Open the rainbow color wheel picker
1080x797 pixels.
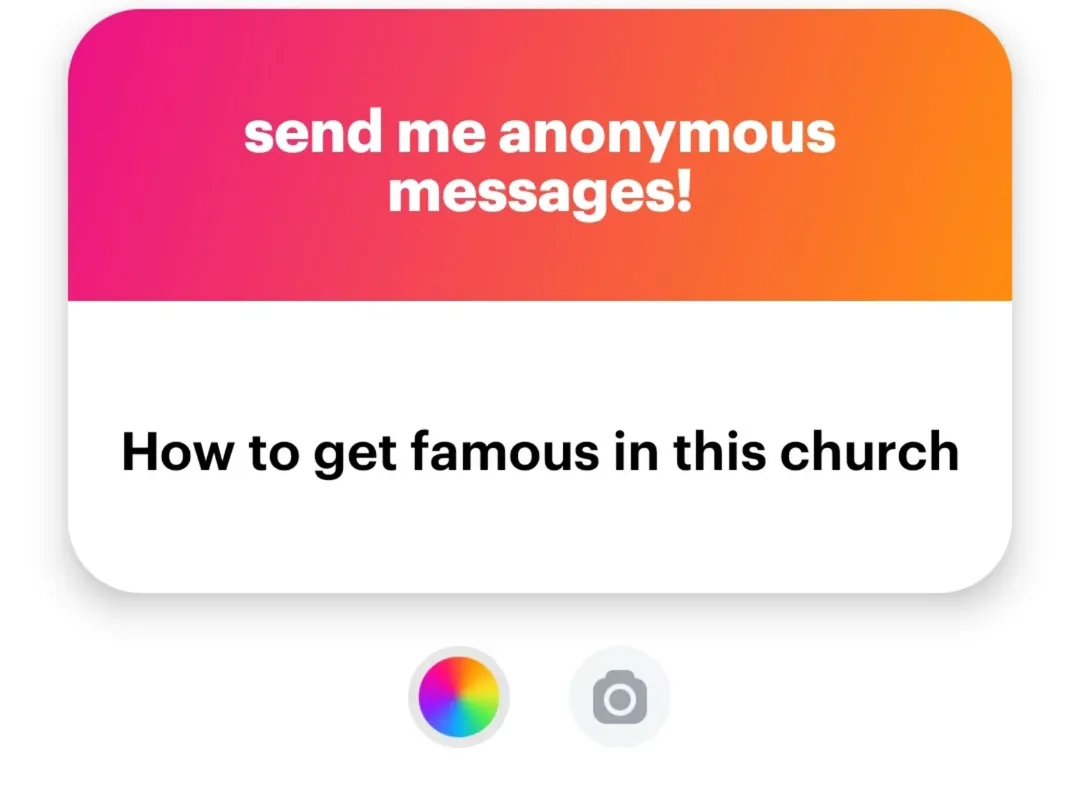pos(459,696)
